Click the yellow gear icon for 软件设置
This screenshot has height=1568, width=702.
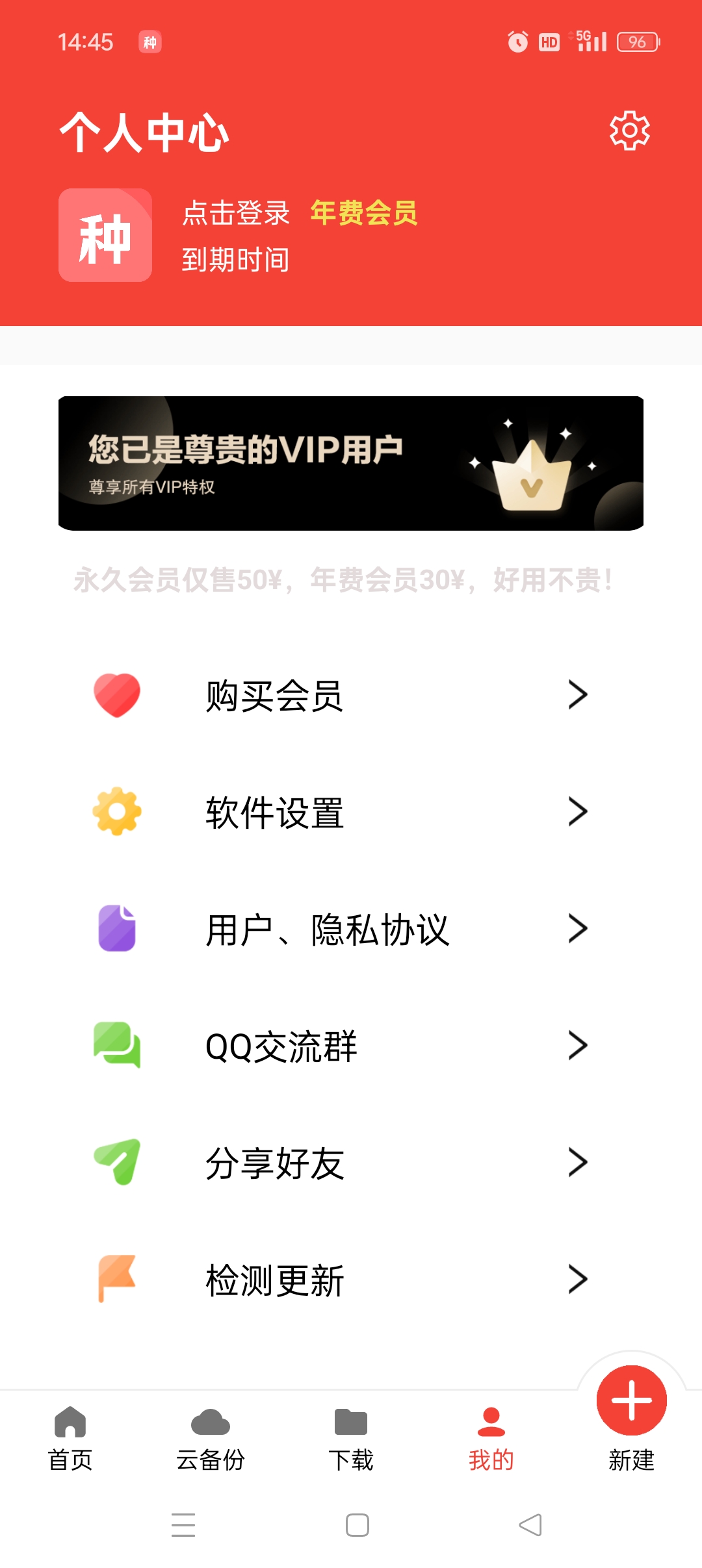coord(116,812)
